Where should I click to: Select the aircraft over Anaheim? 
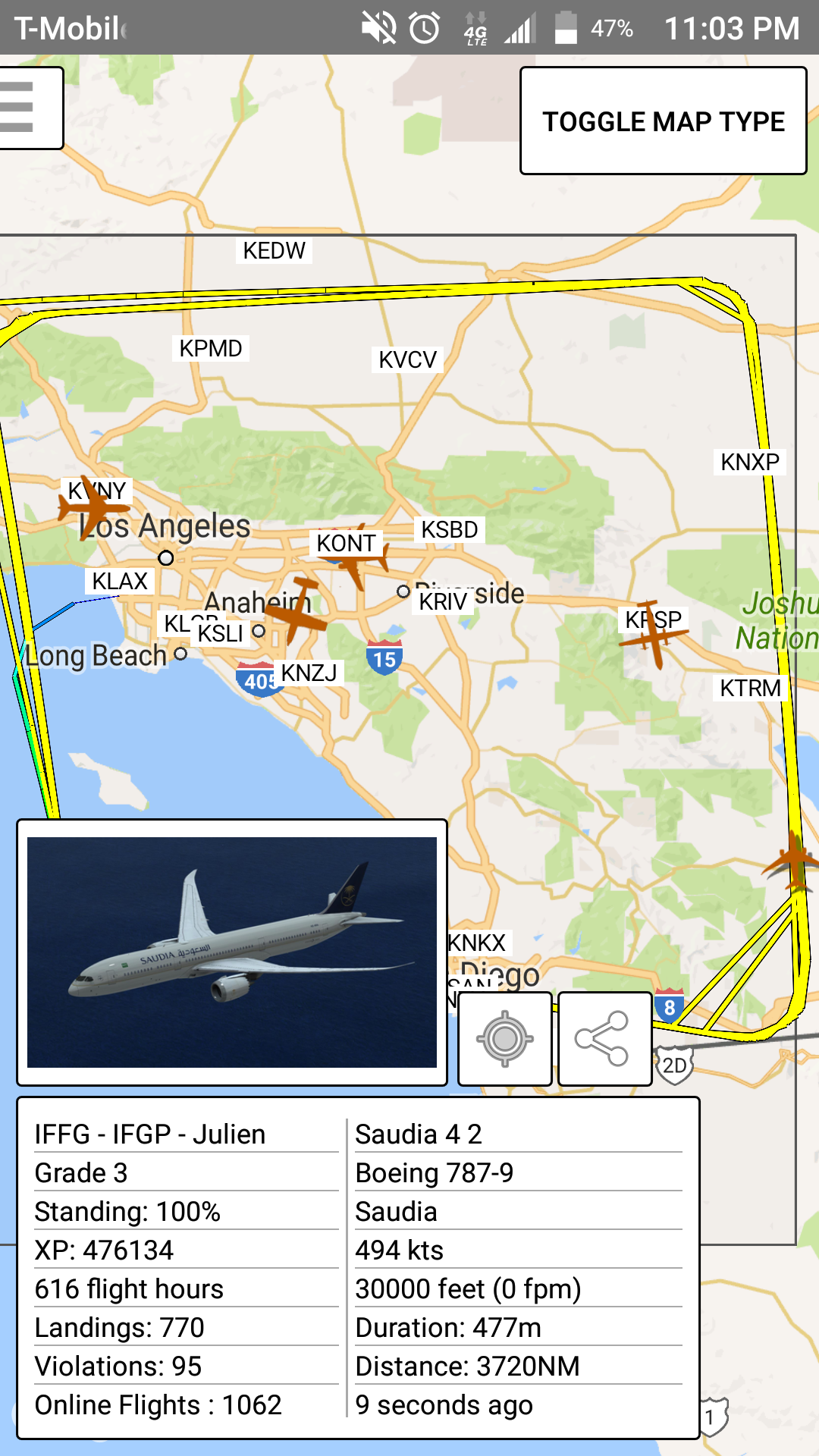(x=298, y=610)
